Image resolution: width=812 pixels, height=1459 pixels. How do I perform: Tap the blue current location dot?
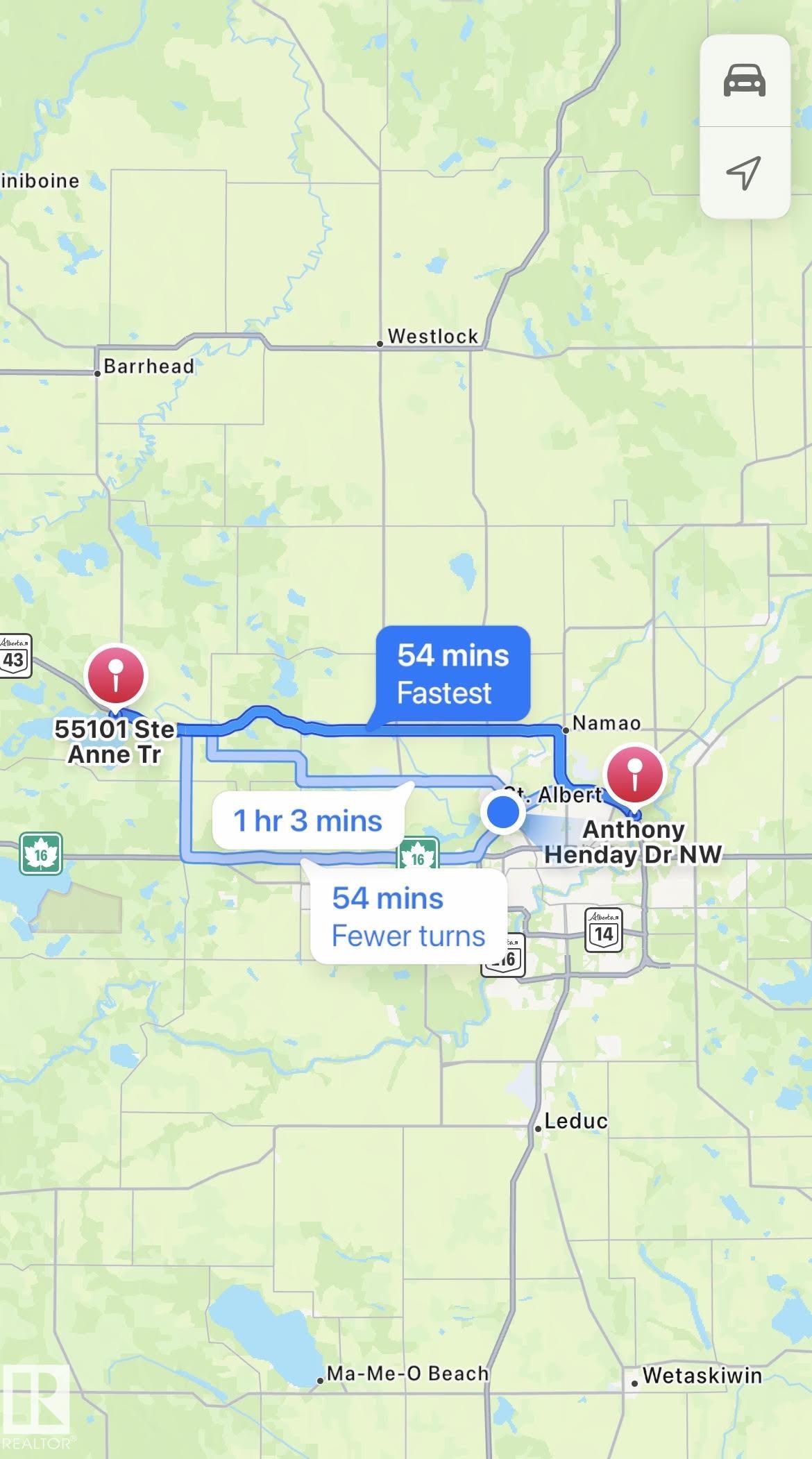503,812
